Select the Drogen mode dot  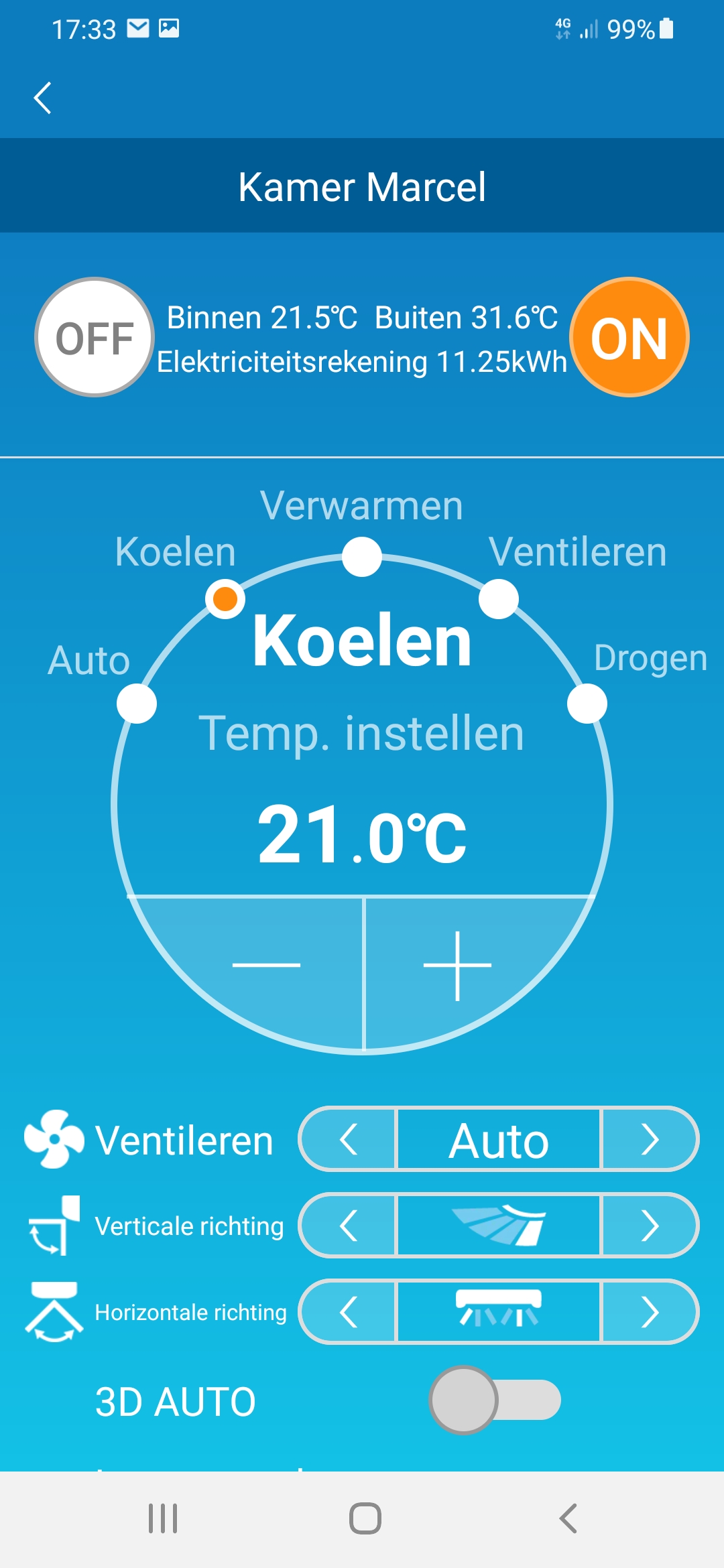coord(587,704)
